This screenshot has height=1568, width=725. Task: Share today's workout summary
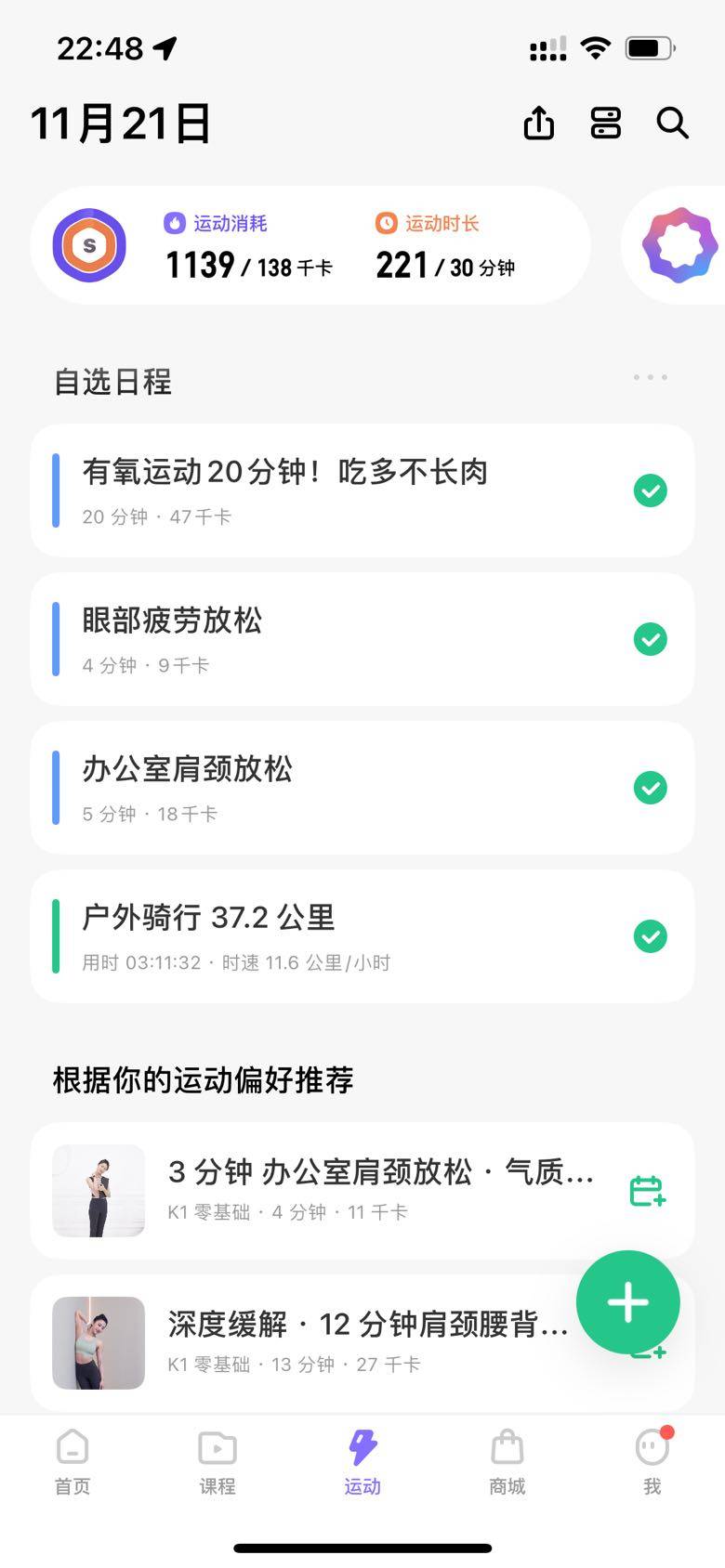(x=539, y=123)
